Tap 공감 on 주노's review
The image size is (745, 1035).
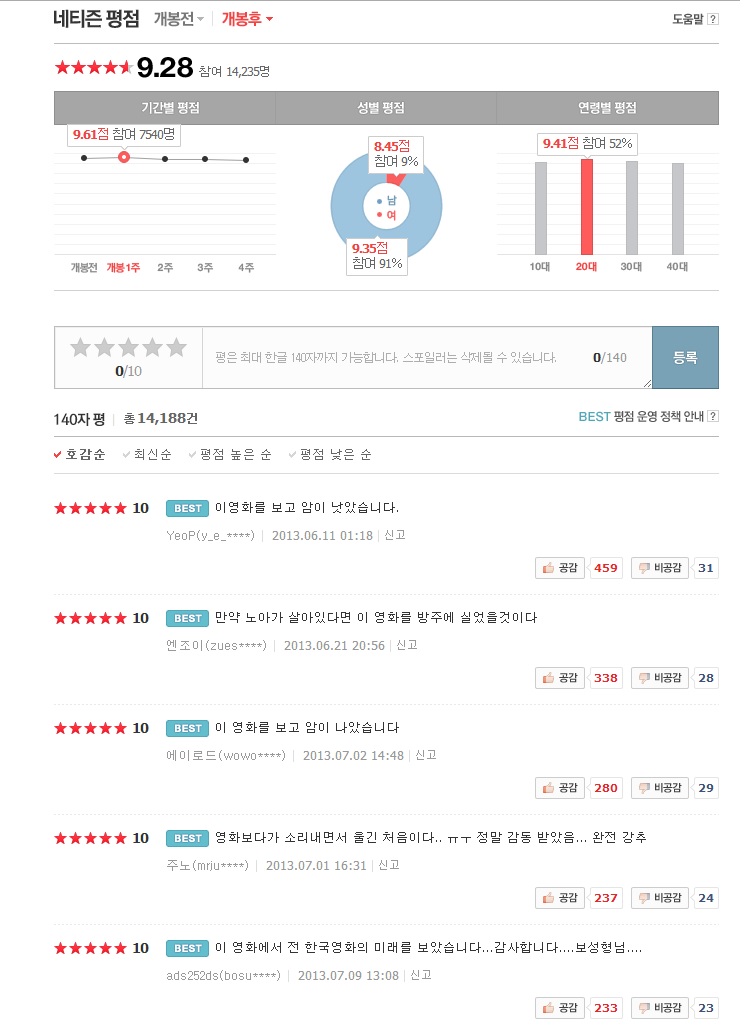pyautogui.click(x=561, y=898)
